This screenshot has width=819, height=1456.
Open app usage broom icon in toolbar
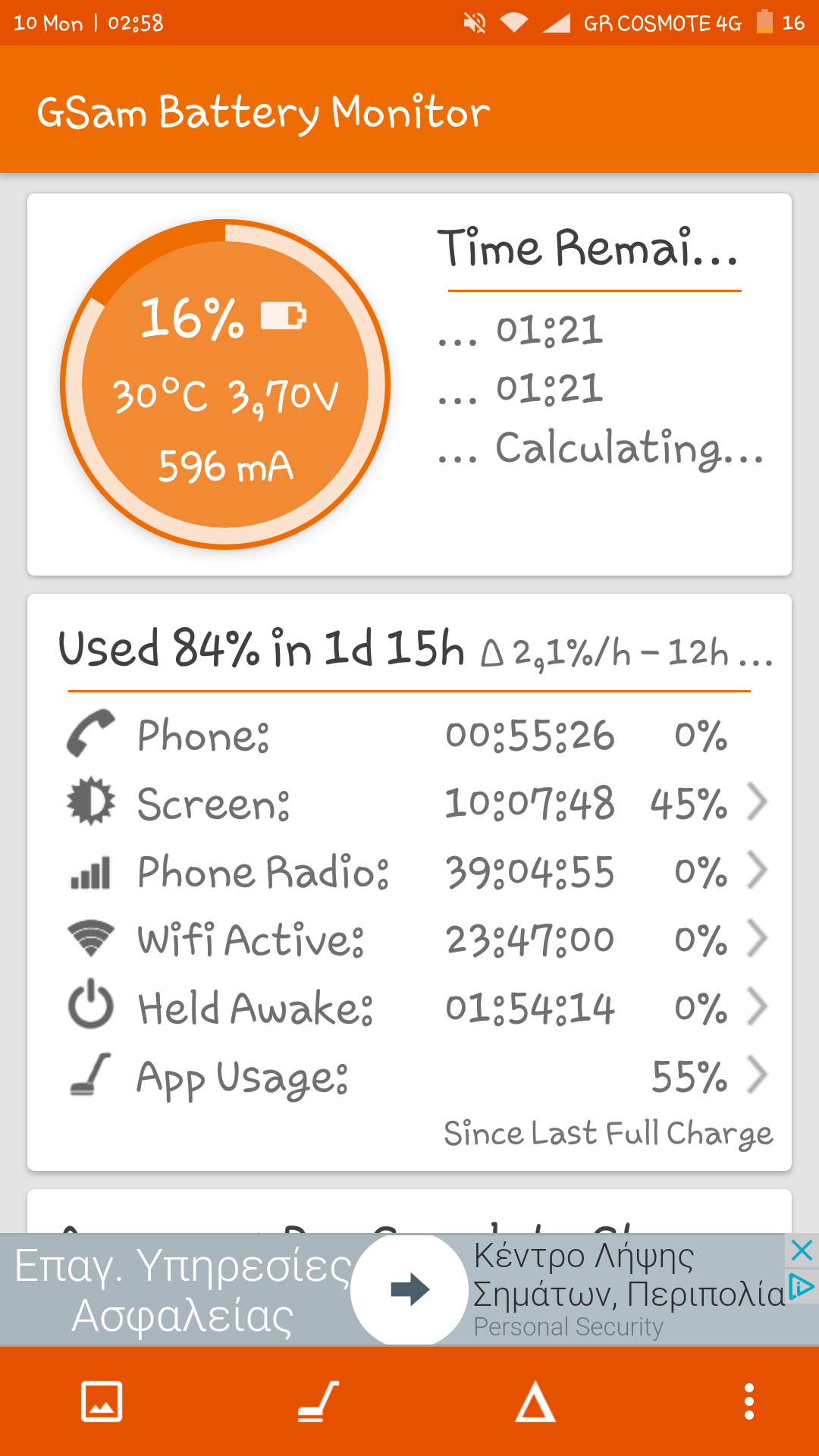pos(318,1401)
